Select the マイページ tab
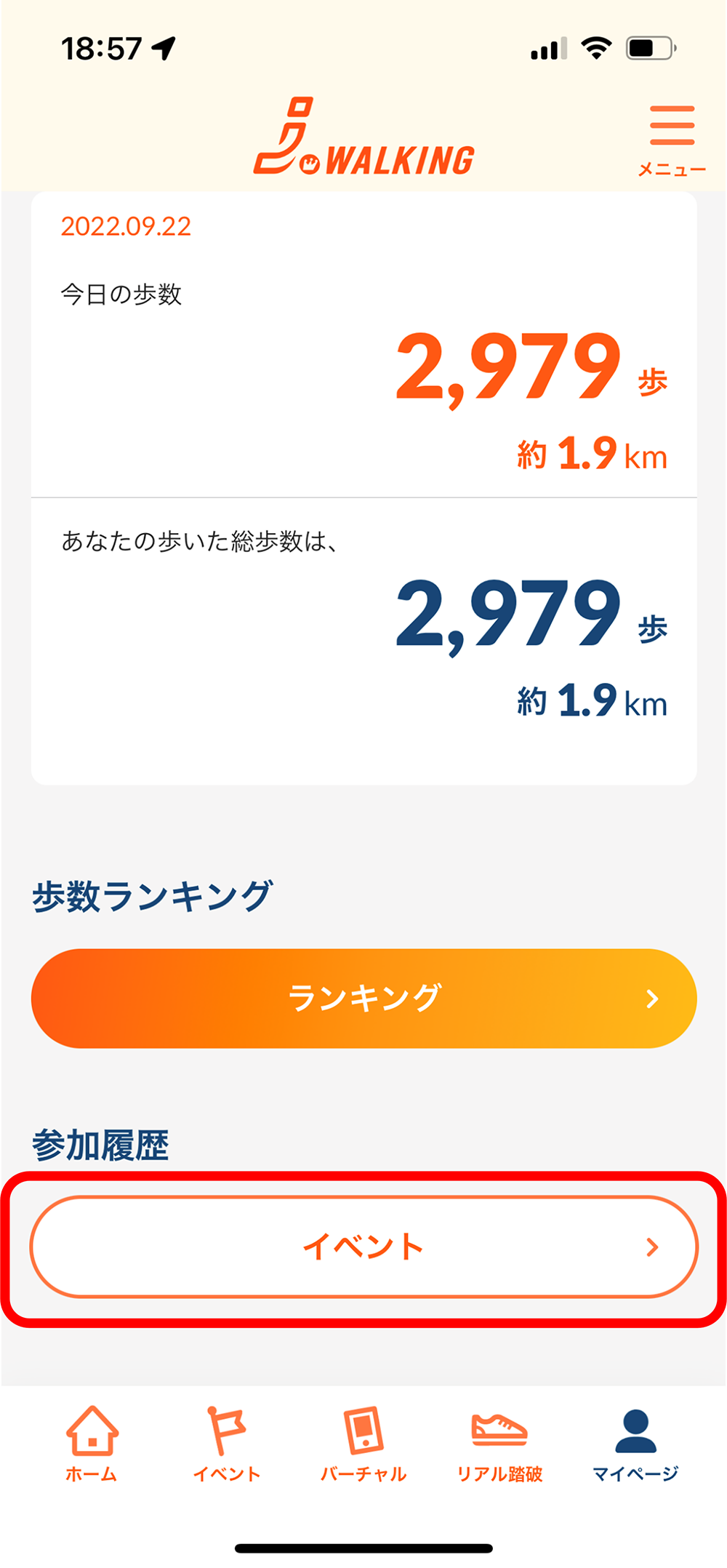This screenshot has height=1568, width=727. pos(635,1444)
